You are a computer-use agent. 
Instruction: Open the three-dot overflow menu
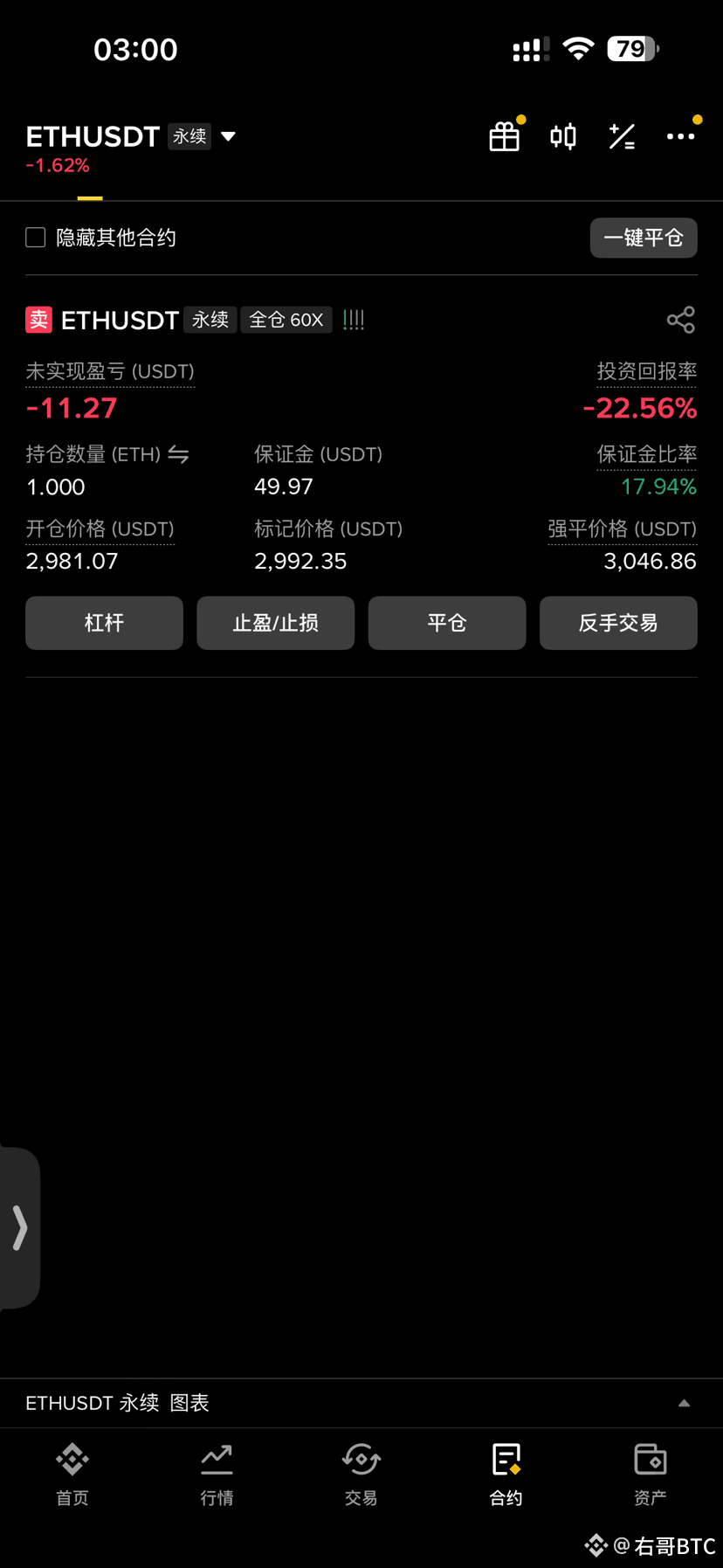681,136
